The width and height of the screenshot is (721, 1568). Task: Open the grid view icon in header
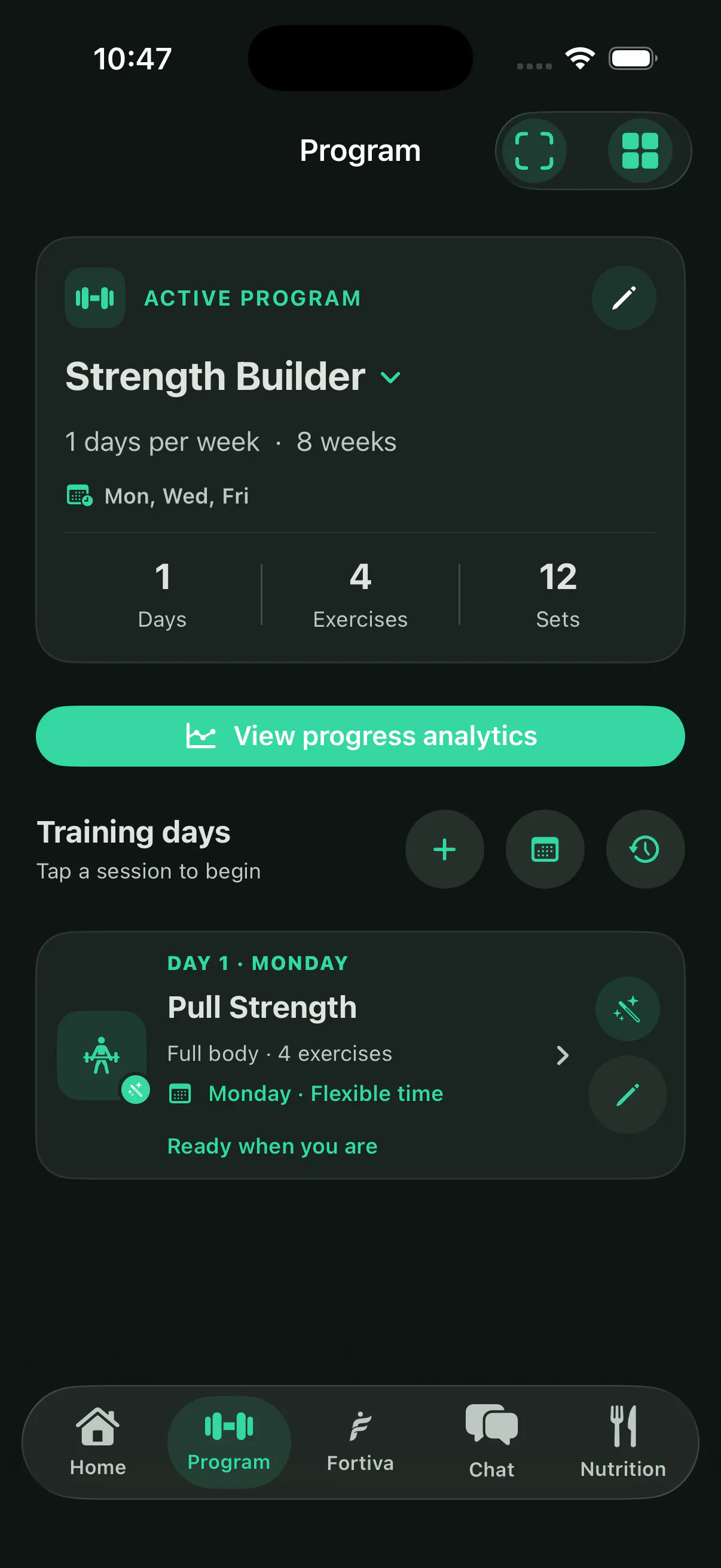(x=640, y=150)
